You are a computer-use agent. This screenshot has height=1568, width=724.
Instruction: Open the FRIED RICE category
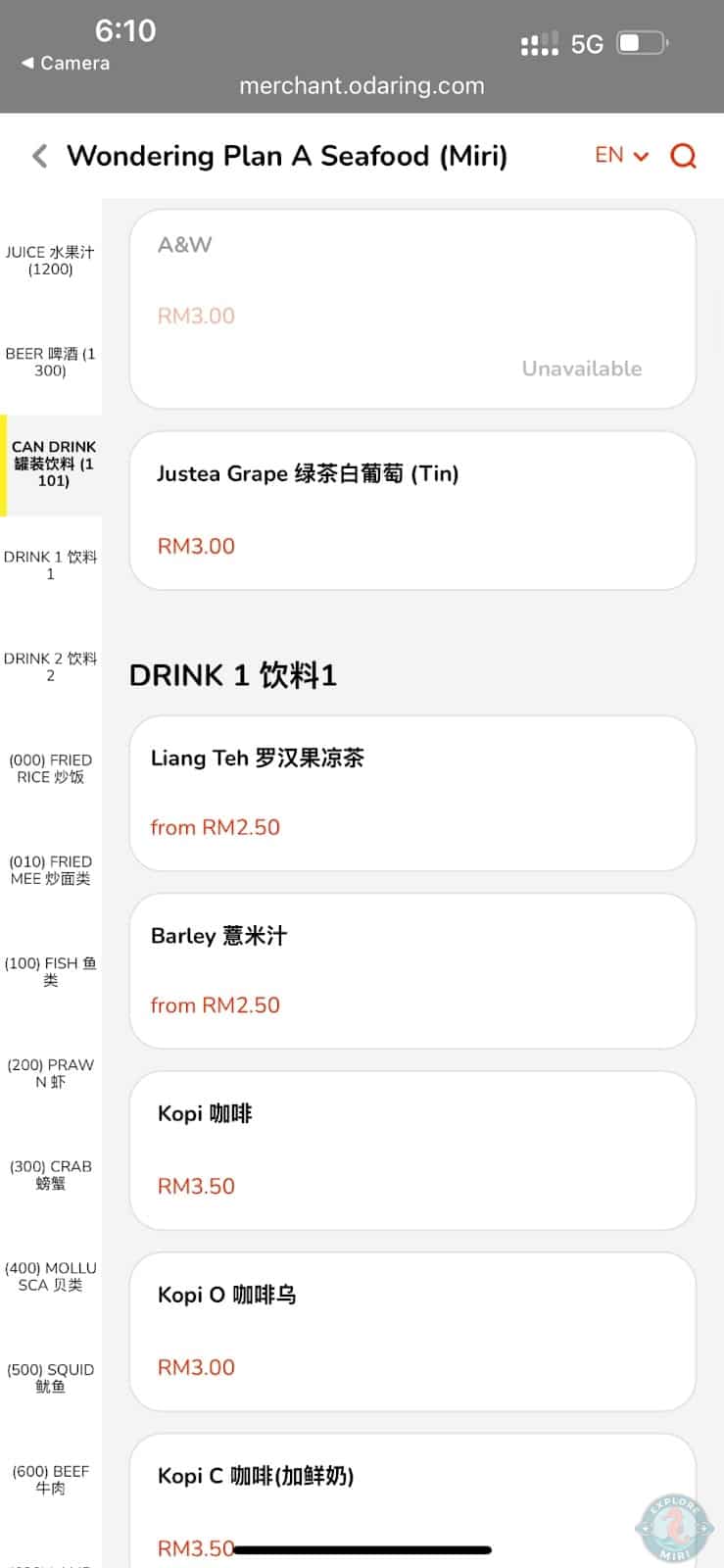point(50,768)
